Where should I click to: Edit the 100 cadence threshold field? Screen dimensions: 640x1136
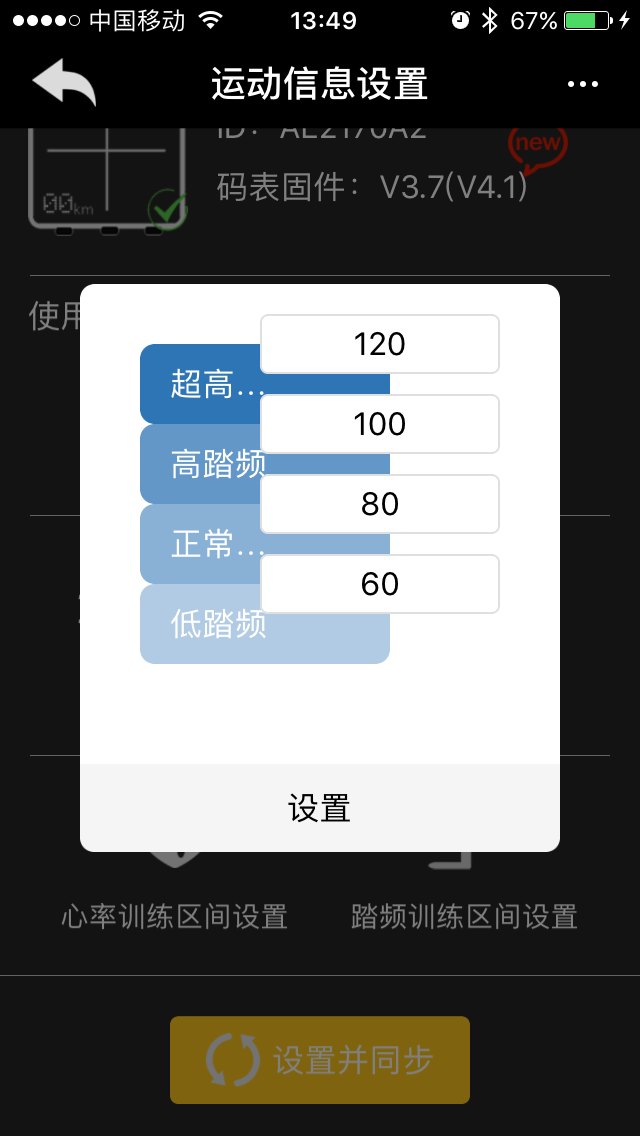pos(380,424)
